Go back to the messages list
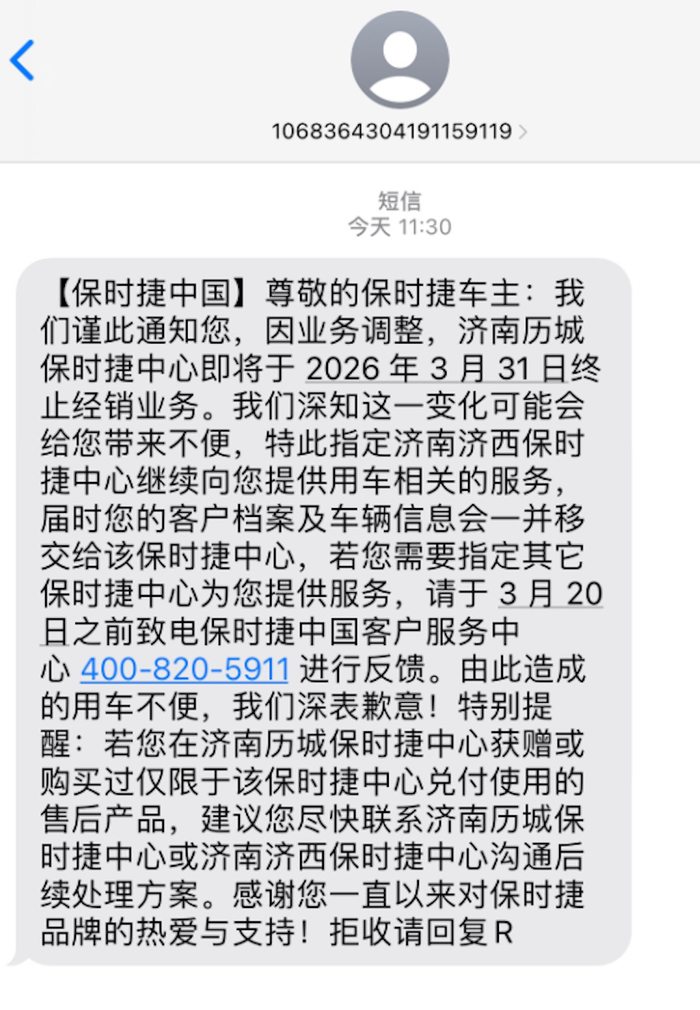The image size is (700, 1010). [22, 61]
